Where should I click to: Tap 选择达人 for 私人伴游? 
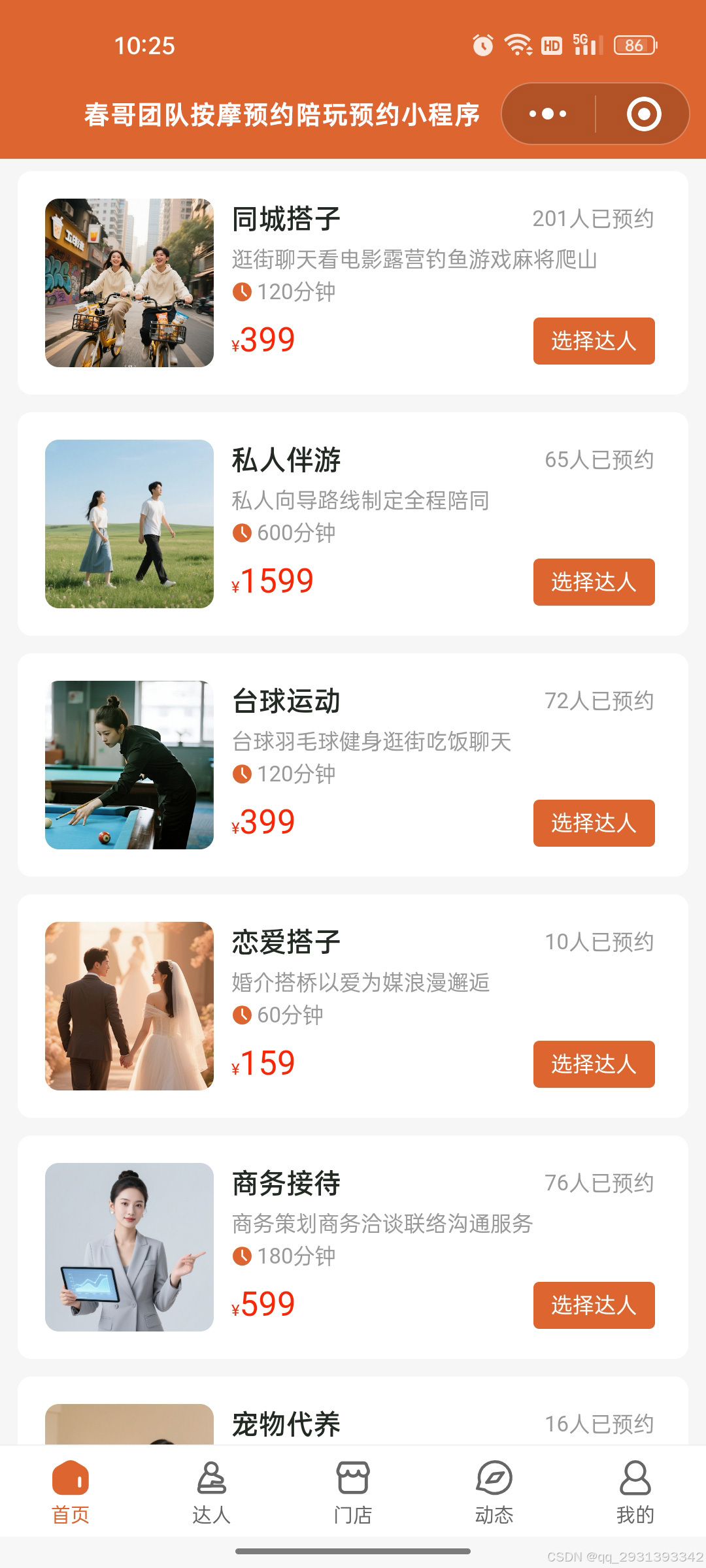[x=594, y=582]
